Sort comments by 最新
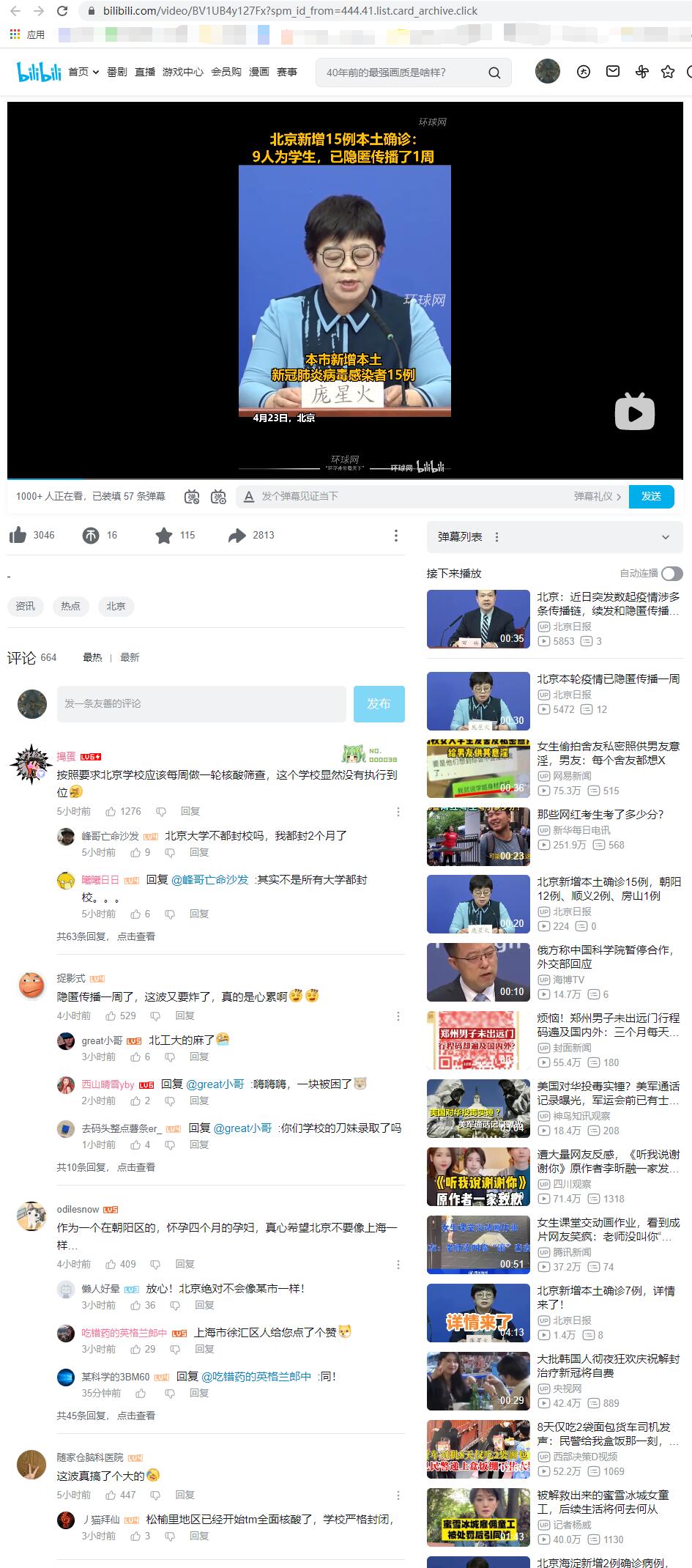 point(130,657)
